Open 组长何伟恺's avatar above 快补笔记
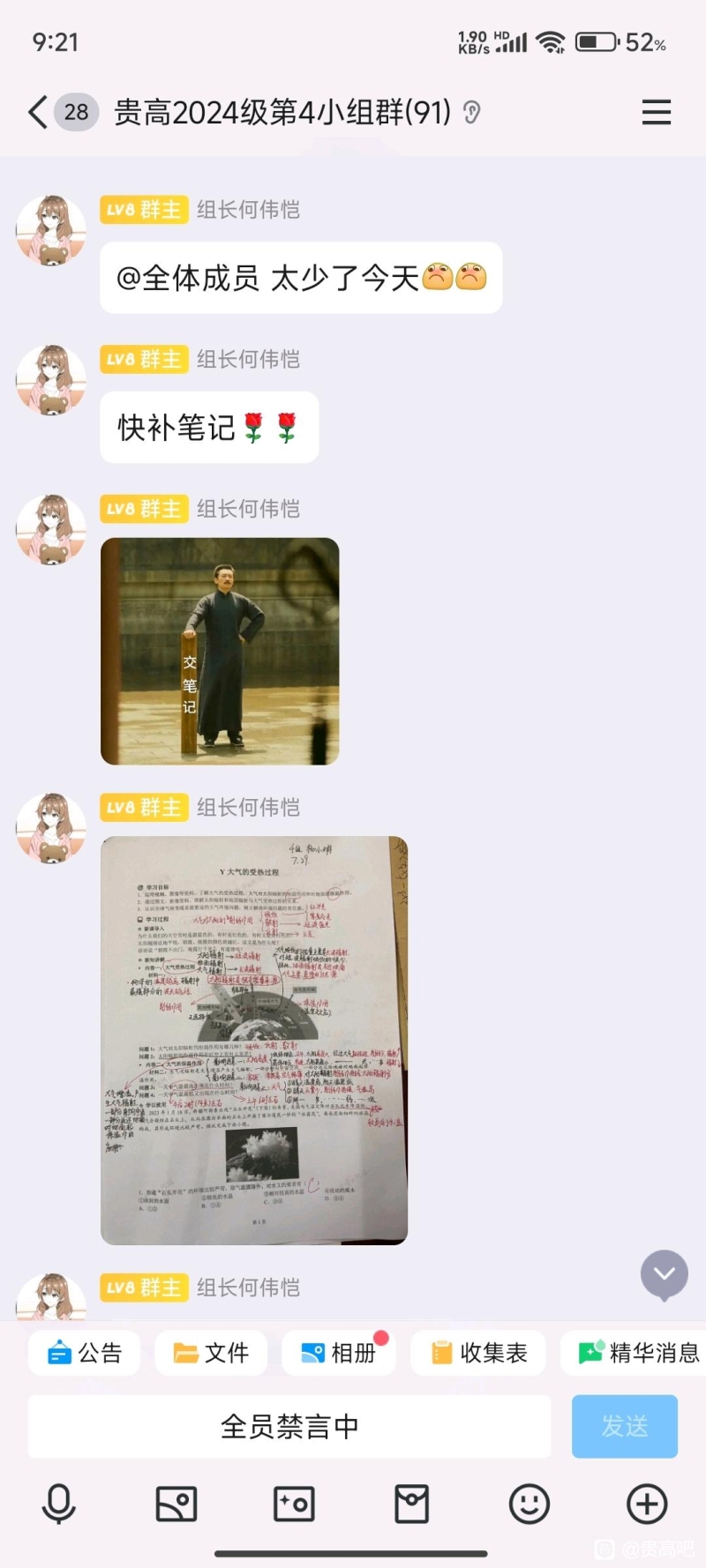Viewport: 706px width, 1568px height. pos(51,380)
